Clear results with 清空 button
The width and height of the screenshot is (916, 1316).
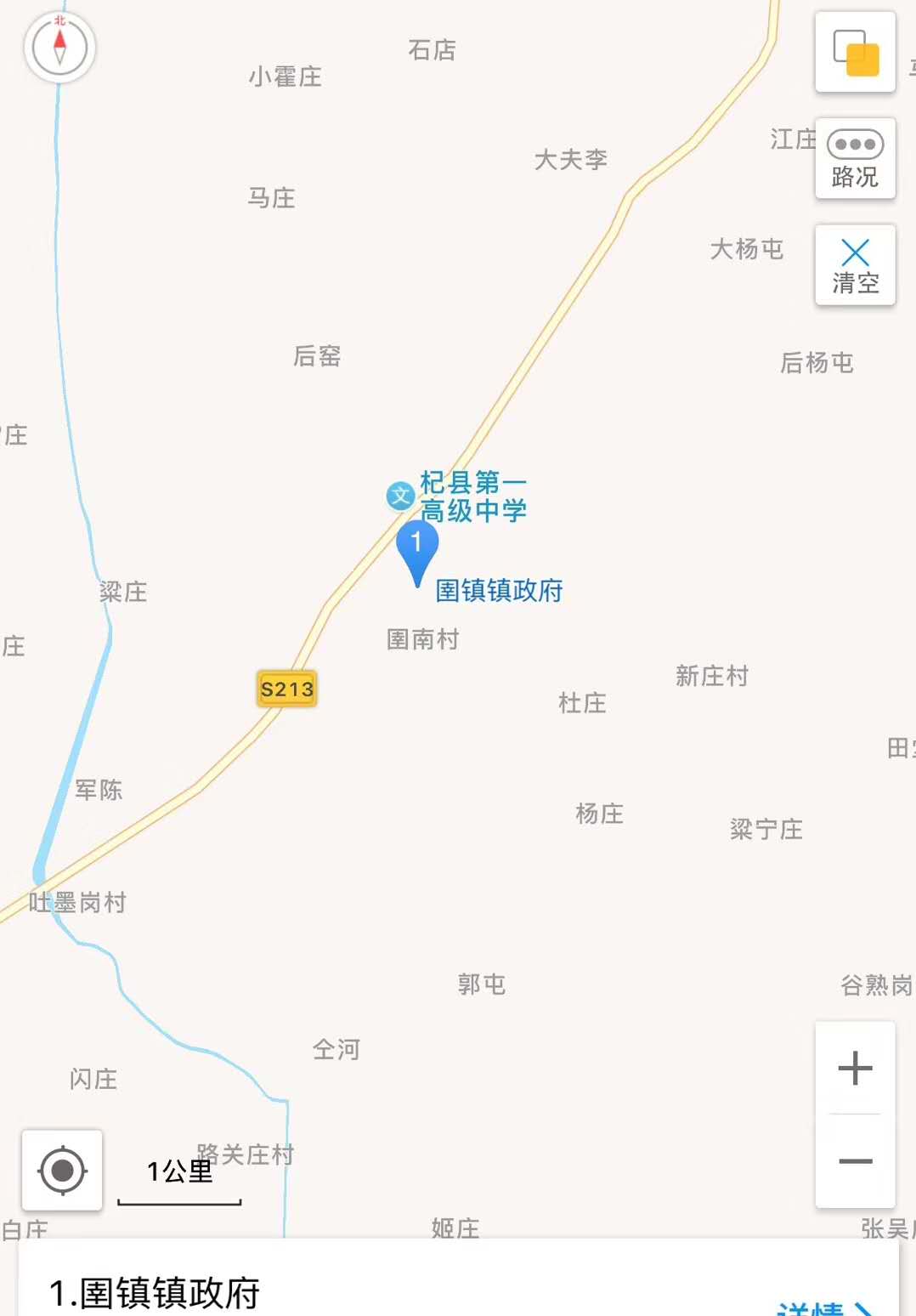click(855, 265)
